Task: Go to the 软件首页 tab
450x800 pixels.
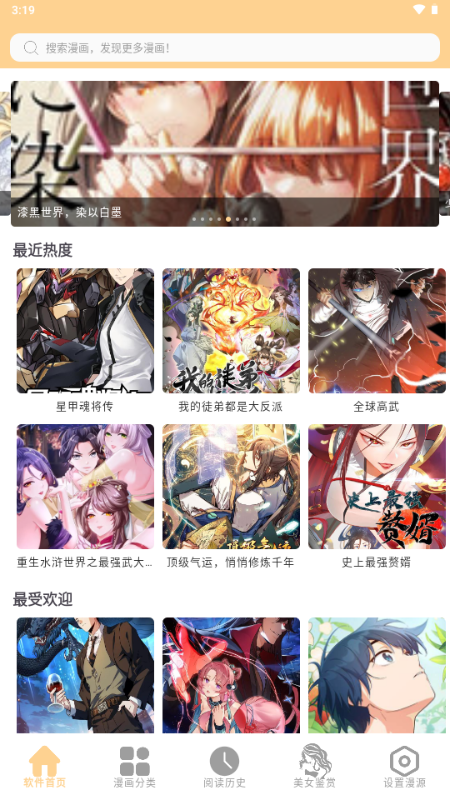Action: tap(45, 767)
